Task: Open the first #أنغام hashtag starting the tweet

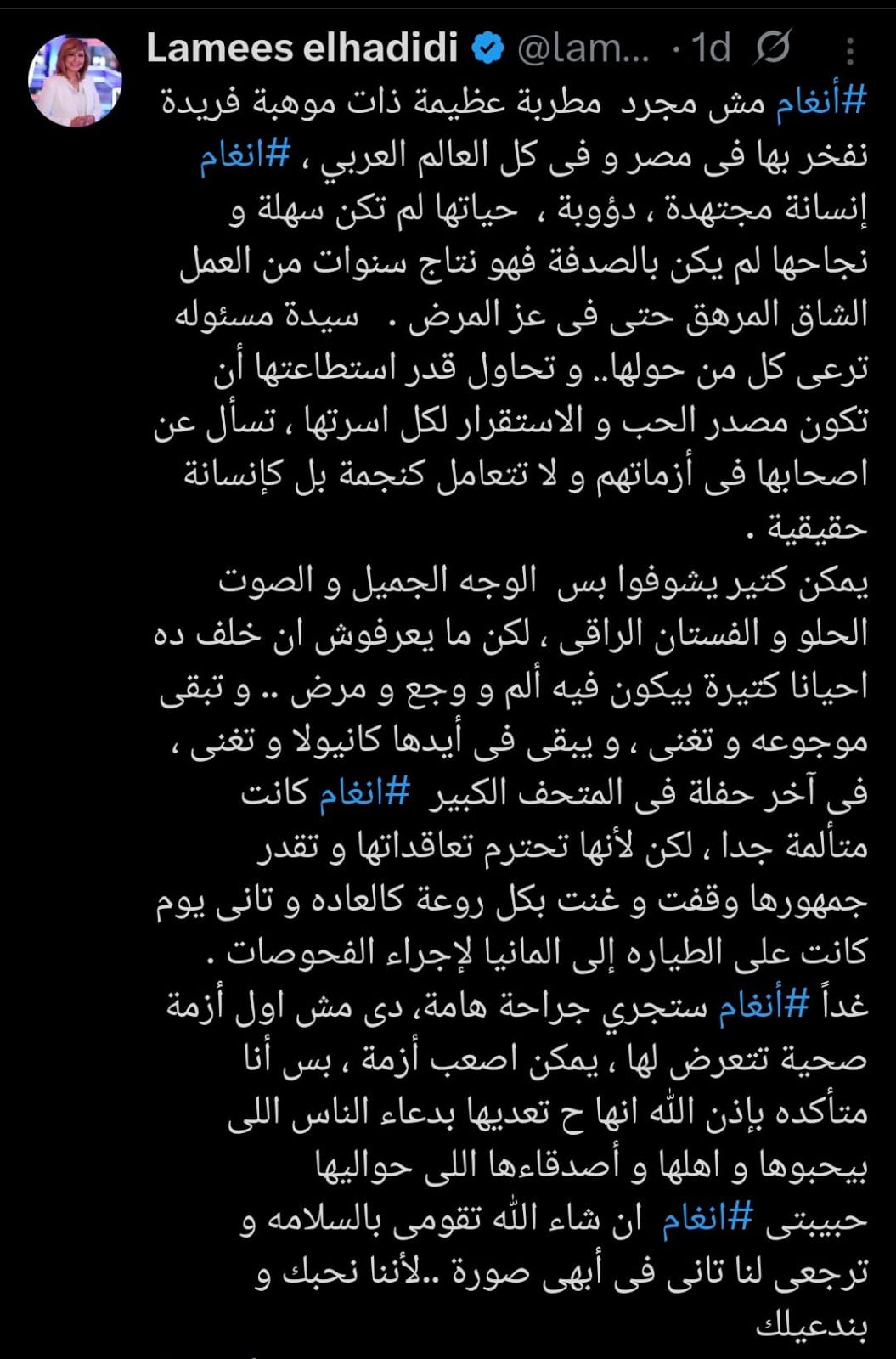Action: point(819,102)
